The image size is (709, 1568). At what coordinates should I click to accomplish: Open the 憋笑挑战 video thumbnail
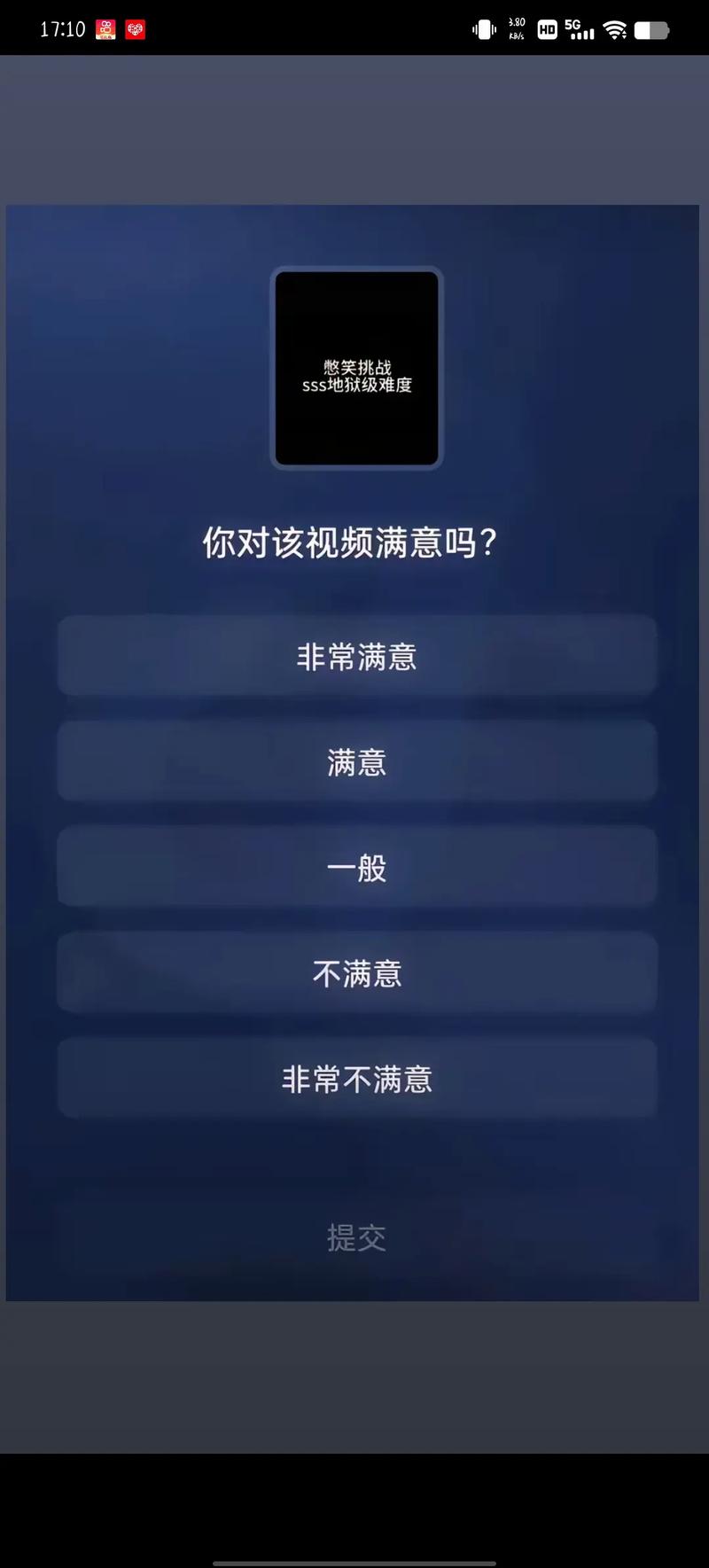tap(356, 368)
